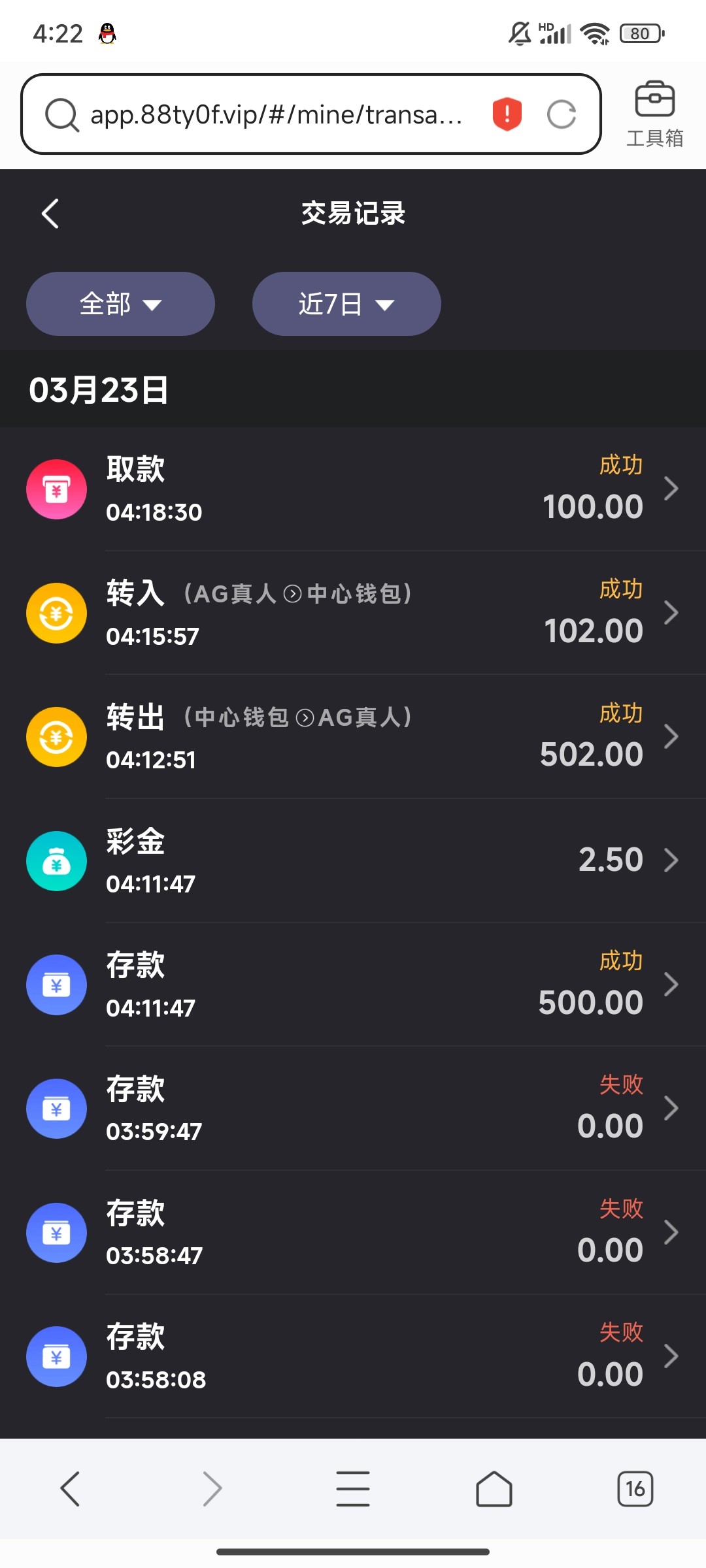Open the tab switcher showing 16 tabs
Screen dimensions: 706x1568
(x=635, y=1489)
